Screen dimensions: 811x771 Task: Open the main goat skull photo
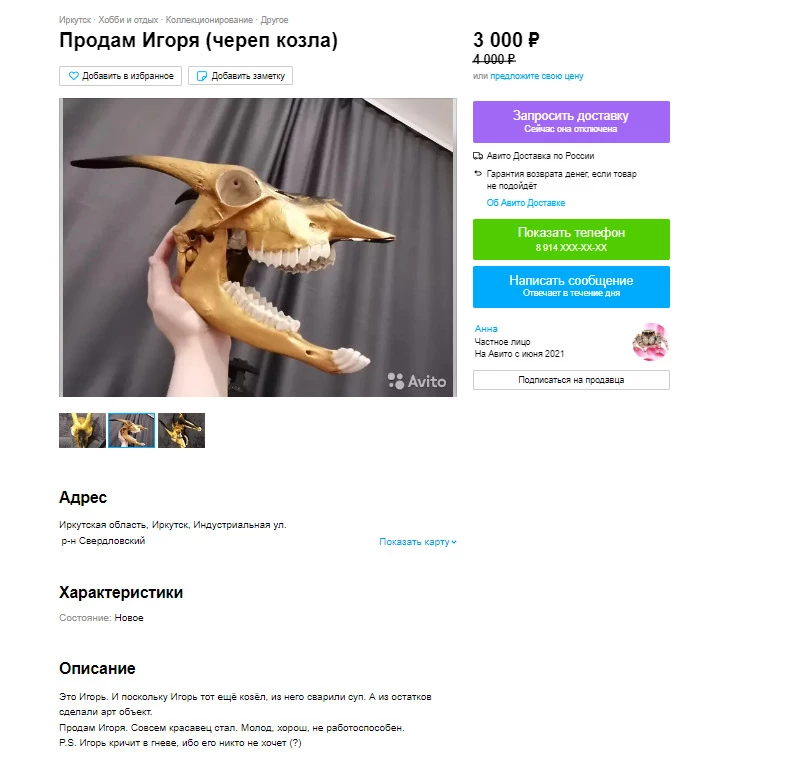tap(258, 247)
